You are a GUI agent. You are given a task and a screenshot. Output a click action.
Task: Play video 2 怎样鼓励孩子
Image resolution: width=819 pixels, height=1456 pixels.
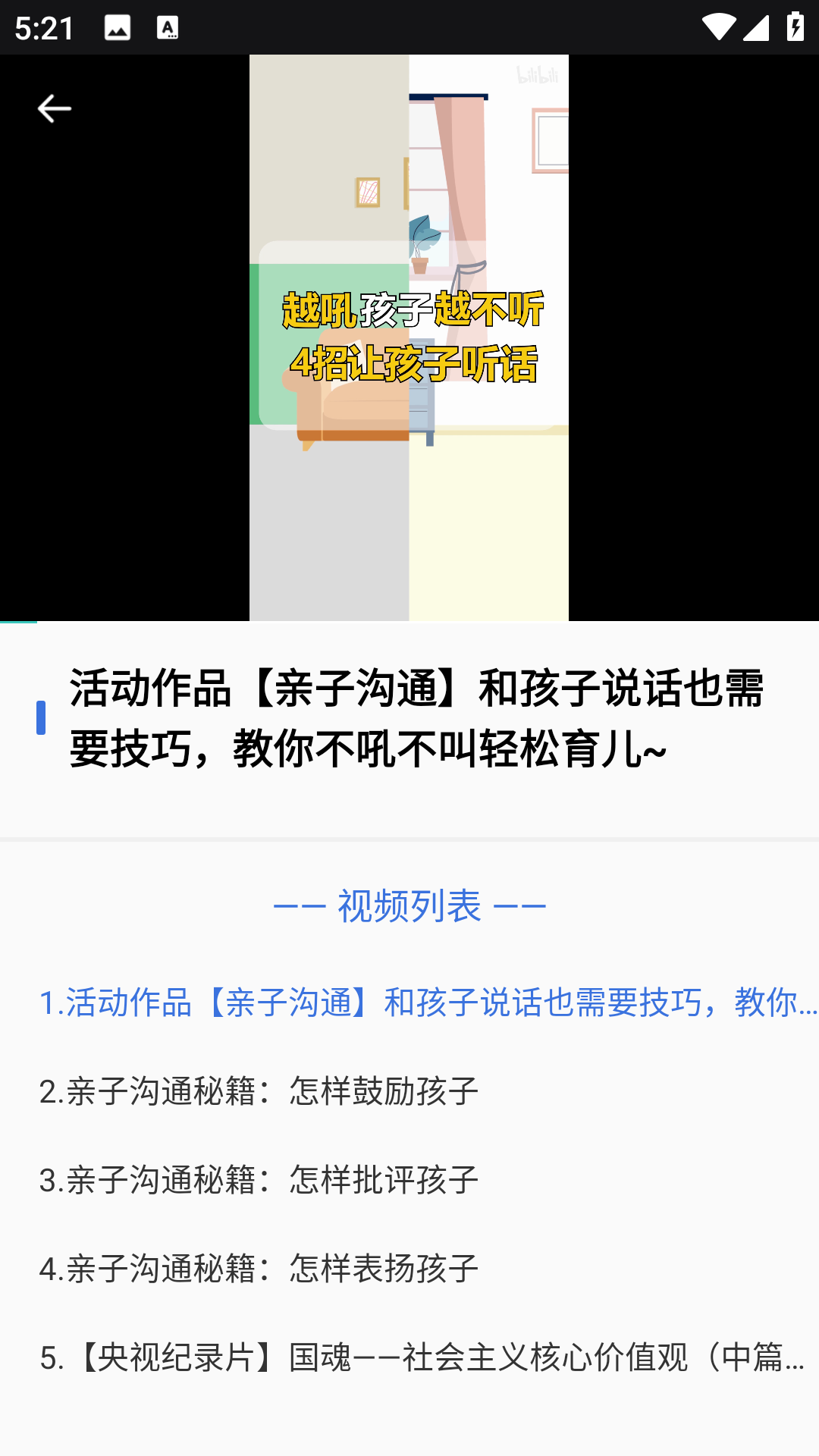pyautogui.click(x=259, y=1091)
